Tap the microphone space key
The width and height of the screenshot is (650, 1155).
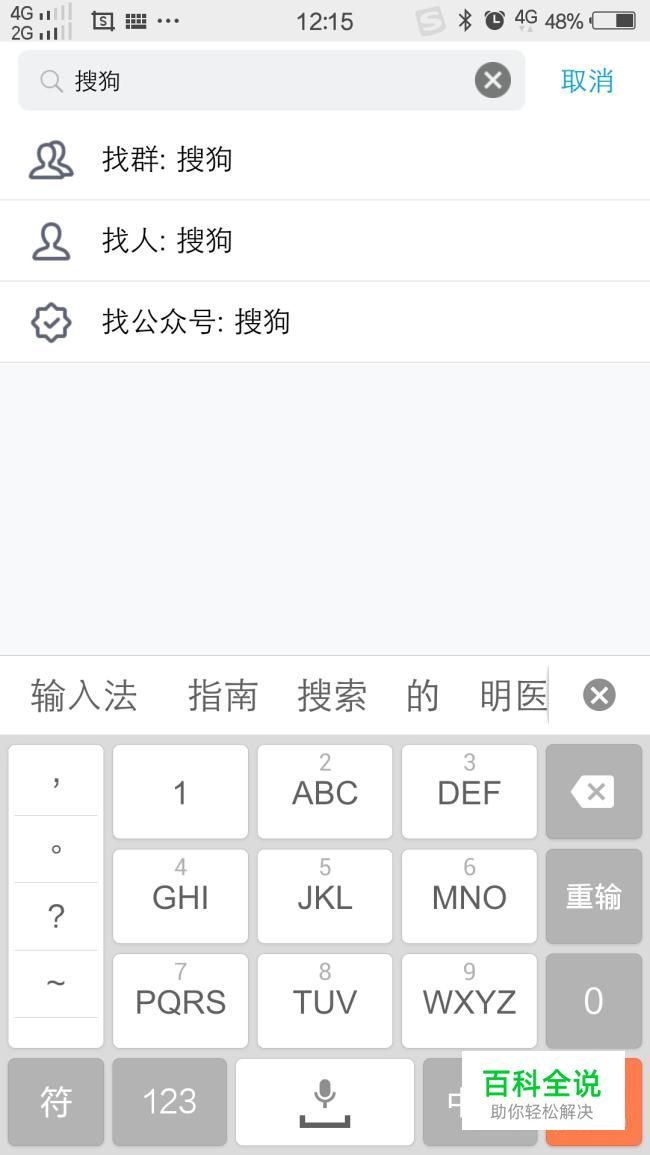325,1102
